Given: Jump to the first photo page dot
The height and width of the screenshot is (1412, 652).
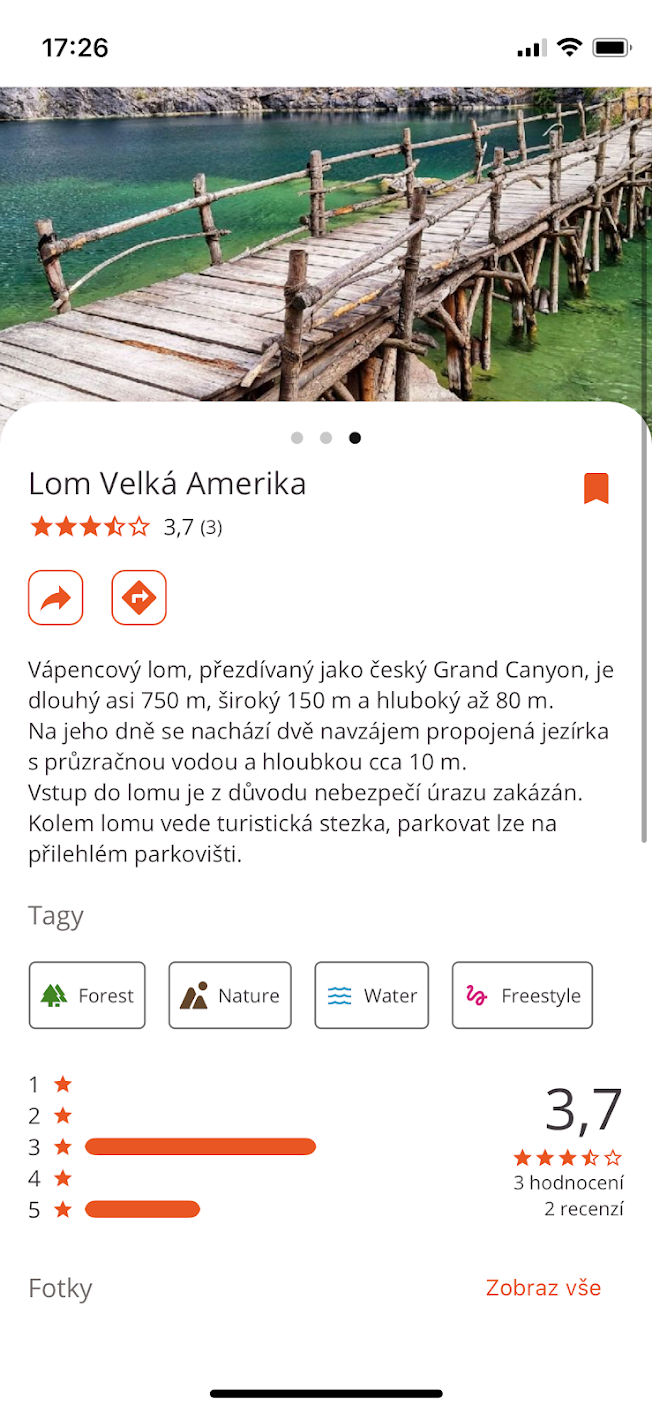Looking at the screenshot, I should (x=297, y=438).
